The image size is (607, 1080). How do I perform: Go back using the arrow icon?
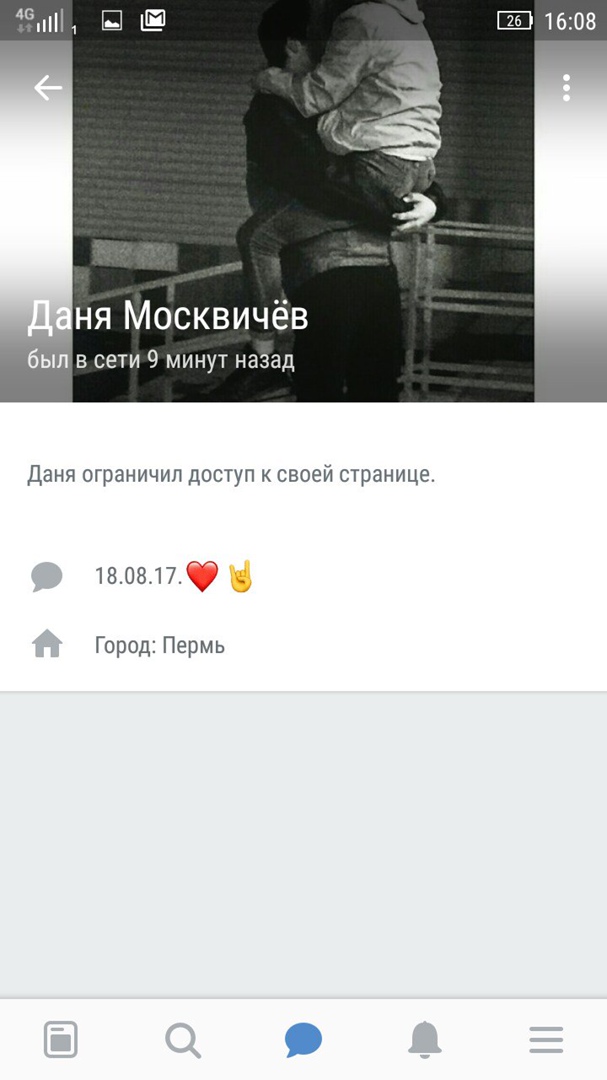pyautogui.click(x=48, y=88)
